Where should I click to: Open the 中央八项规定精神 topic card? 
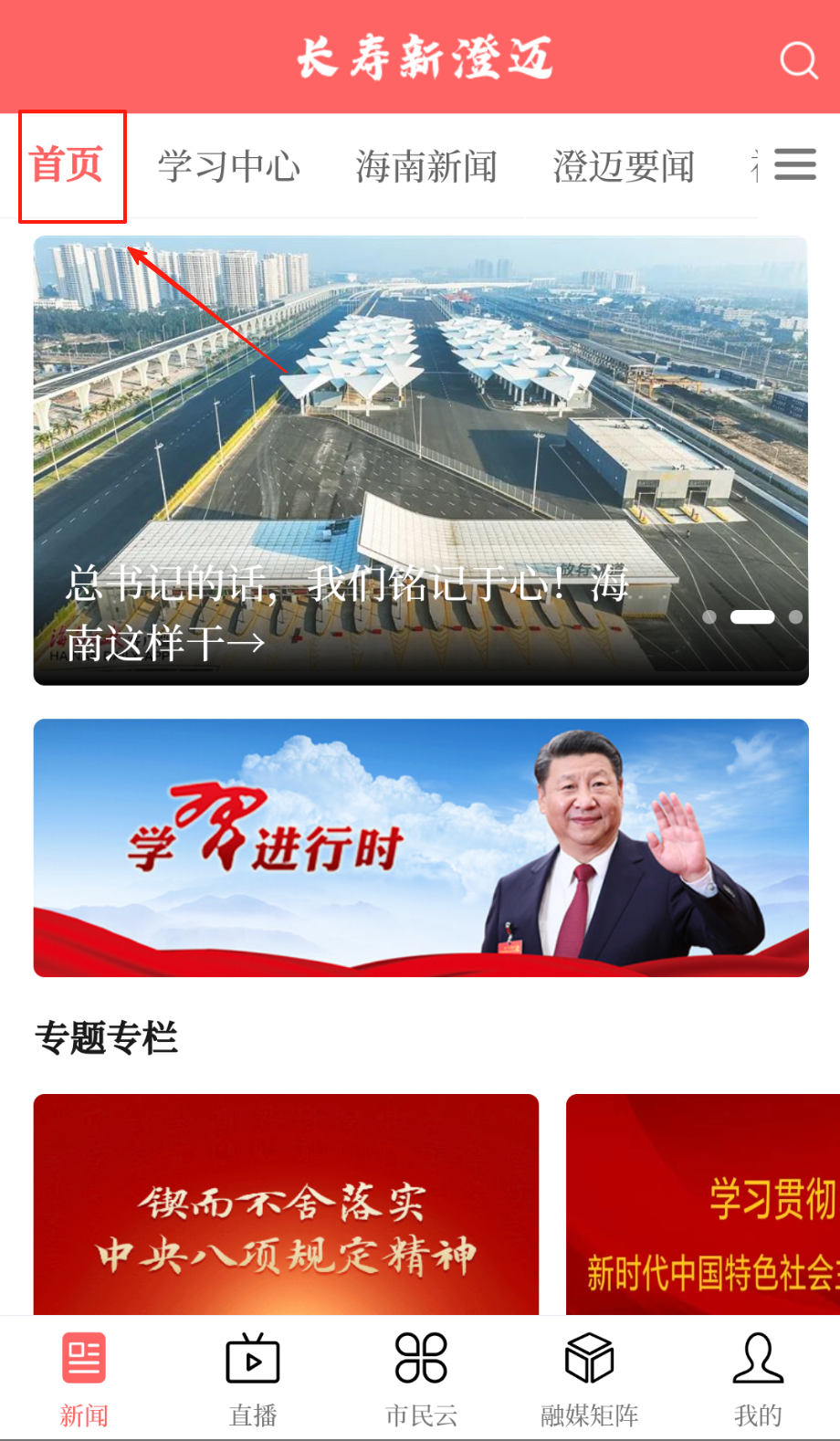click(x=286, y=1204)
